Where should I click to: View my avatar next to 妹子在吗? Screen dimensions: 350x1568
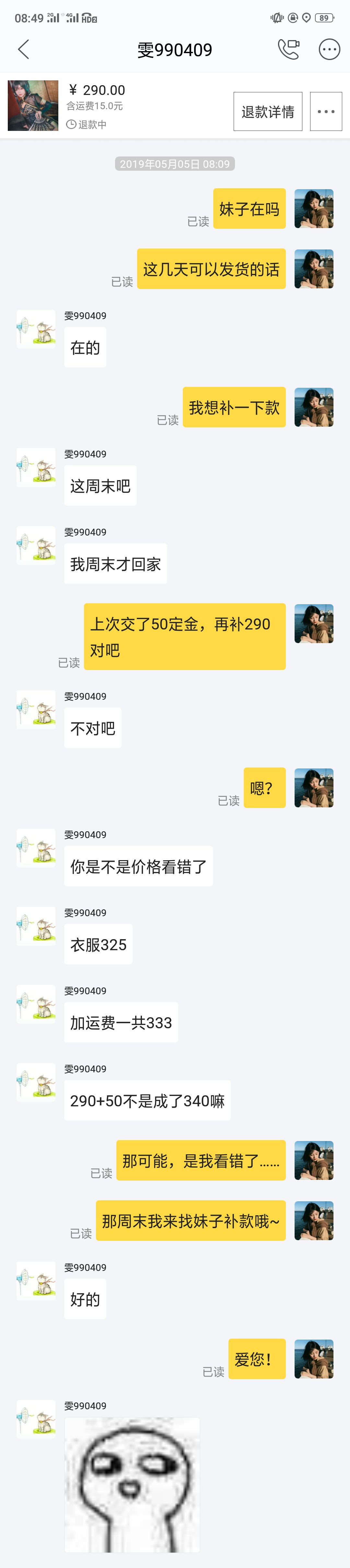313,209
